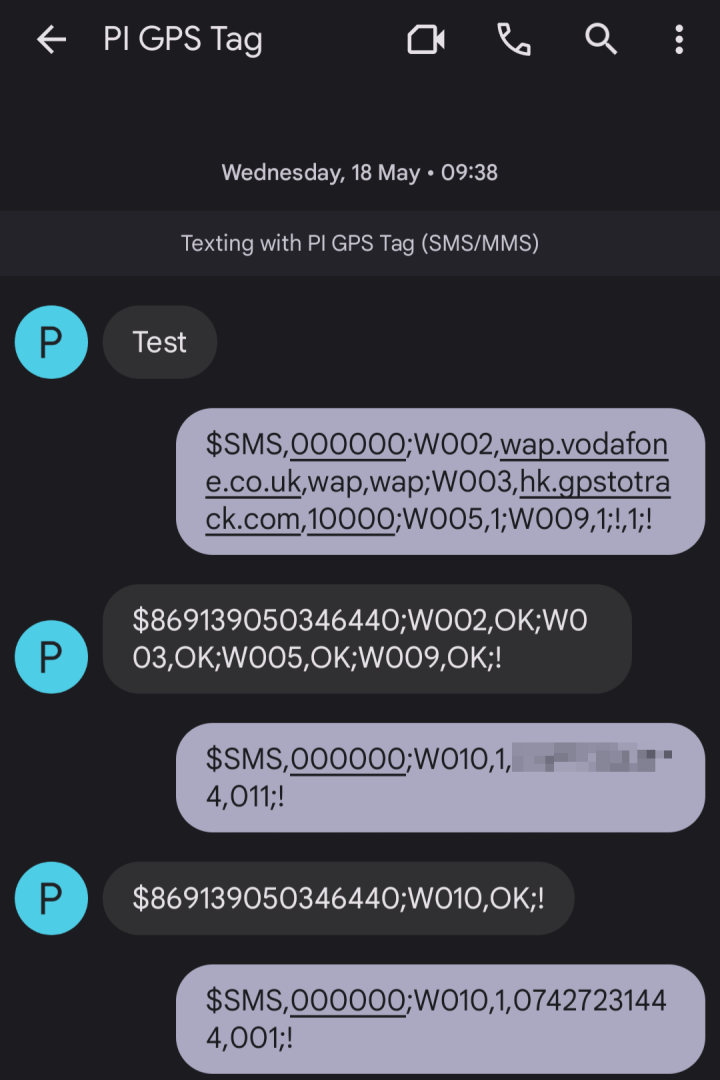Viewport: 720px width, 1080px height.
Task: Open PI GPS Tag contact details from title
Action: [183, 40]
